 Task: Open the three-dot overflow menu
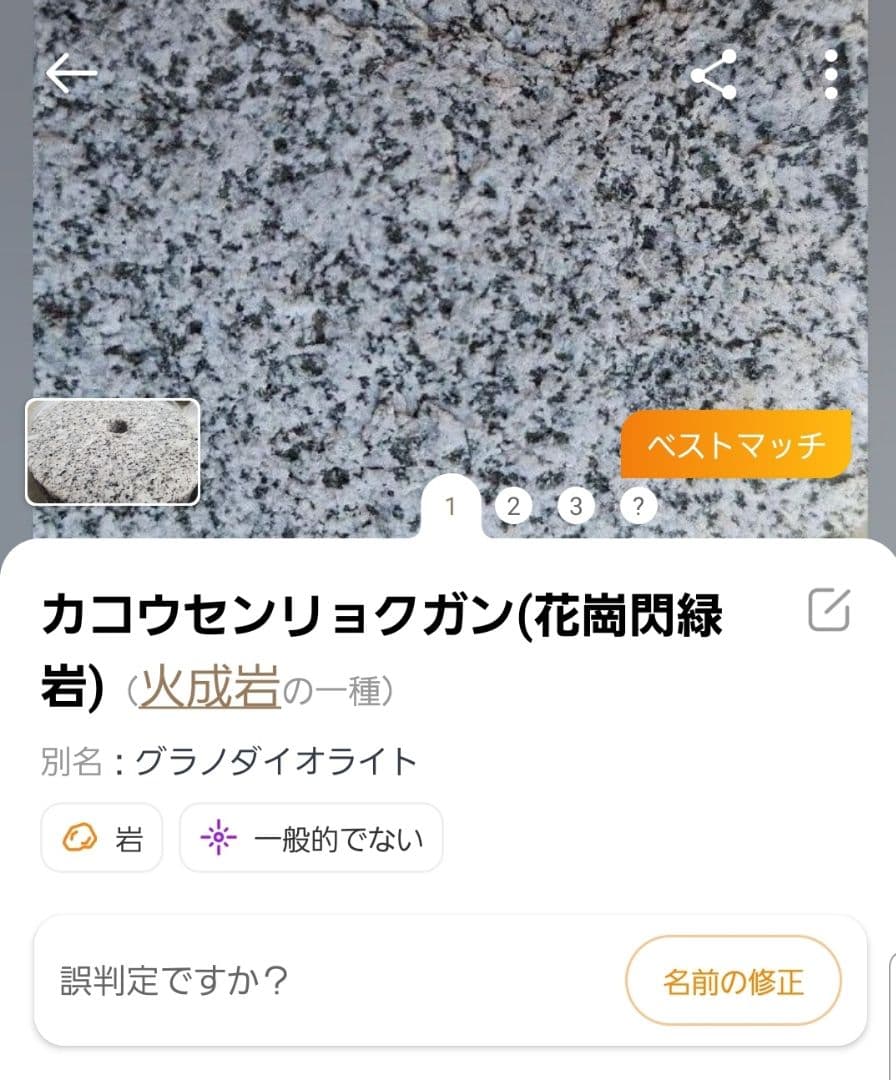(830, 72)
